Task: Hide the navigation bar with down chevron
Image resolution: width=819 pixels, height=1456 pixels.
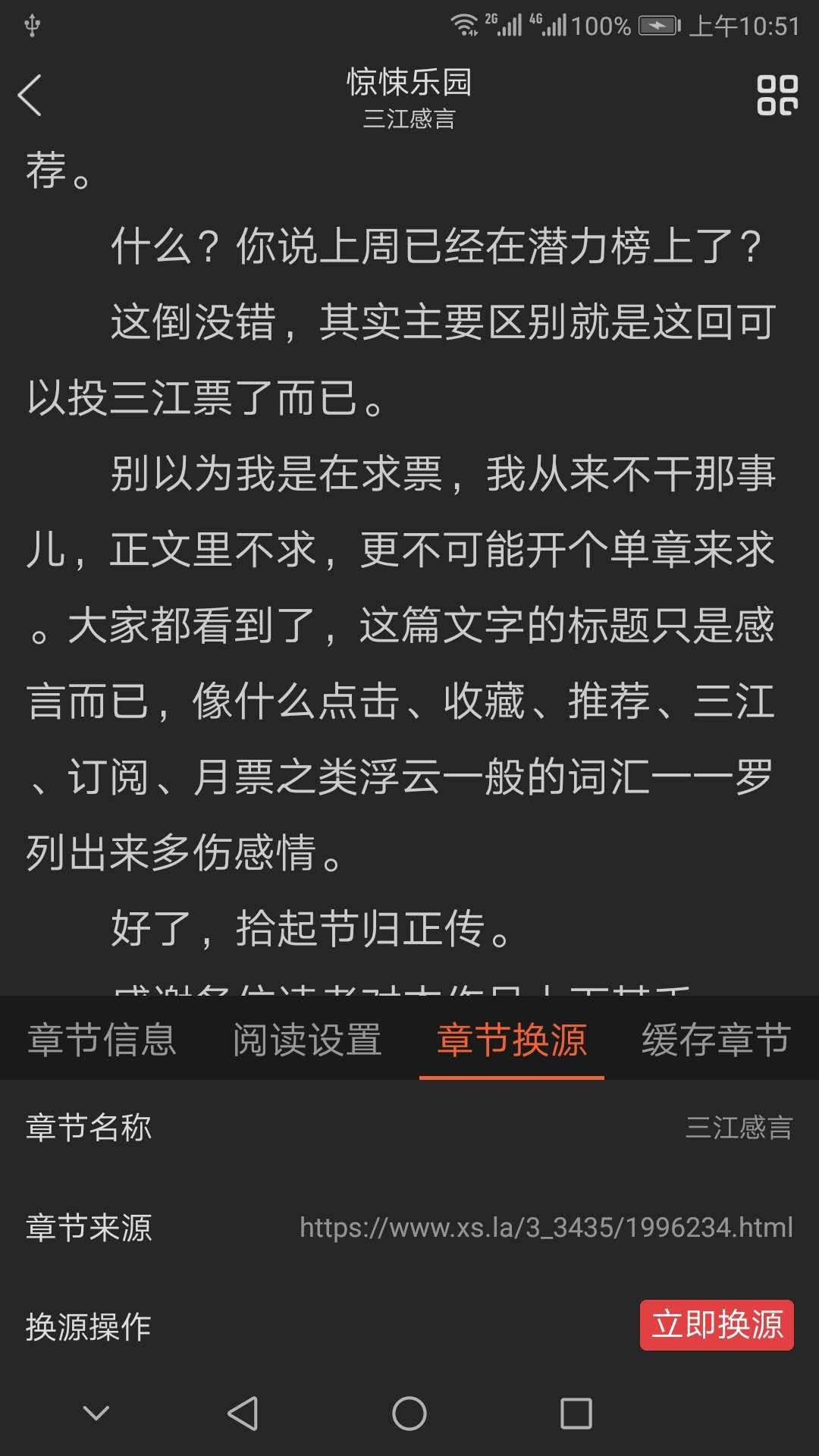Action: point(96,1414)
